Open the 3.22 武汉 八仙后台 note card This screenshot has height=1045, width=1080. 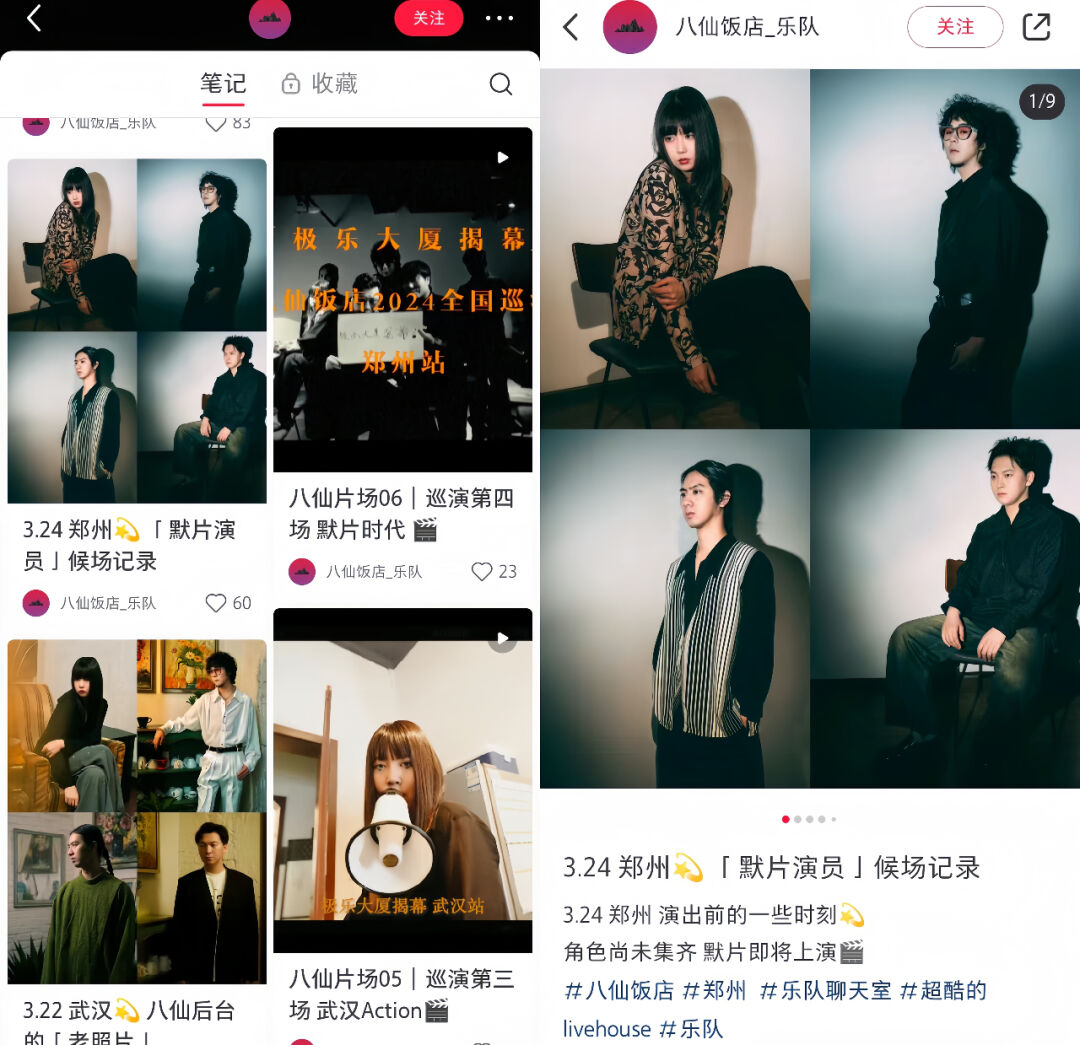pos(137,811)
